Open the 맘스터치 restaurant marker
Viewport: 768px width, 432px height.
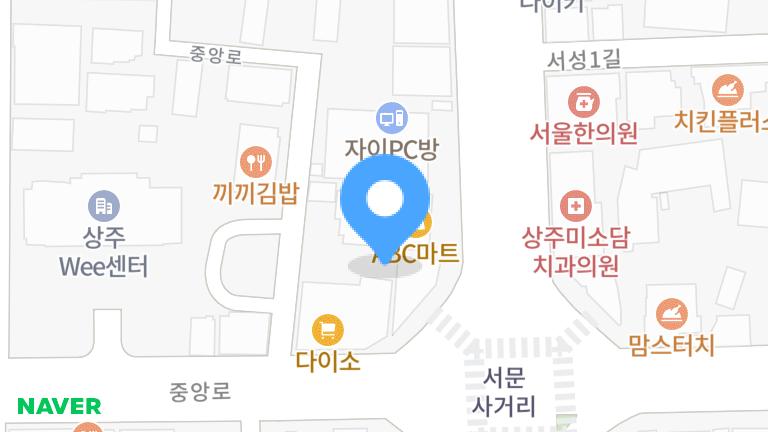672,313
